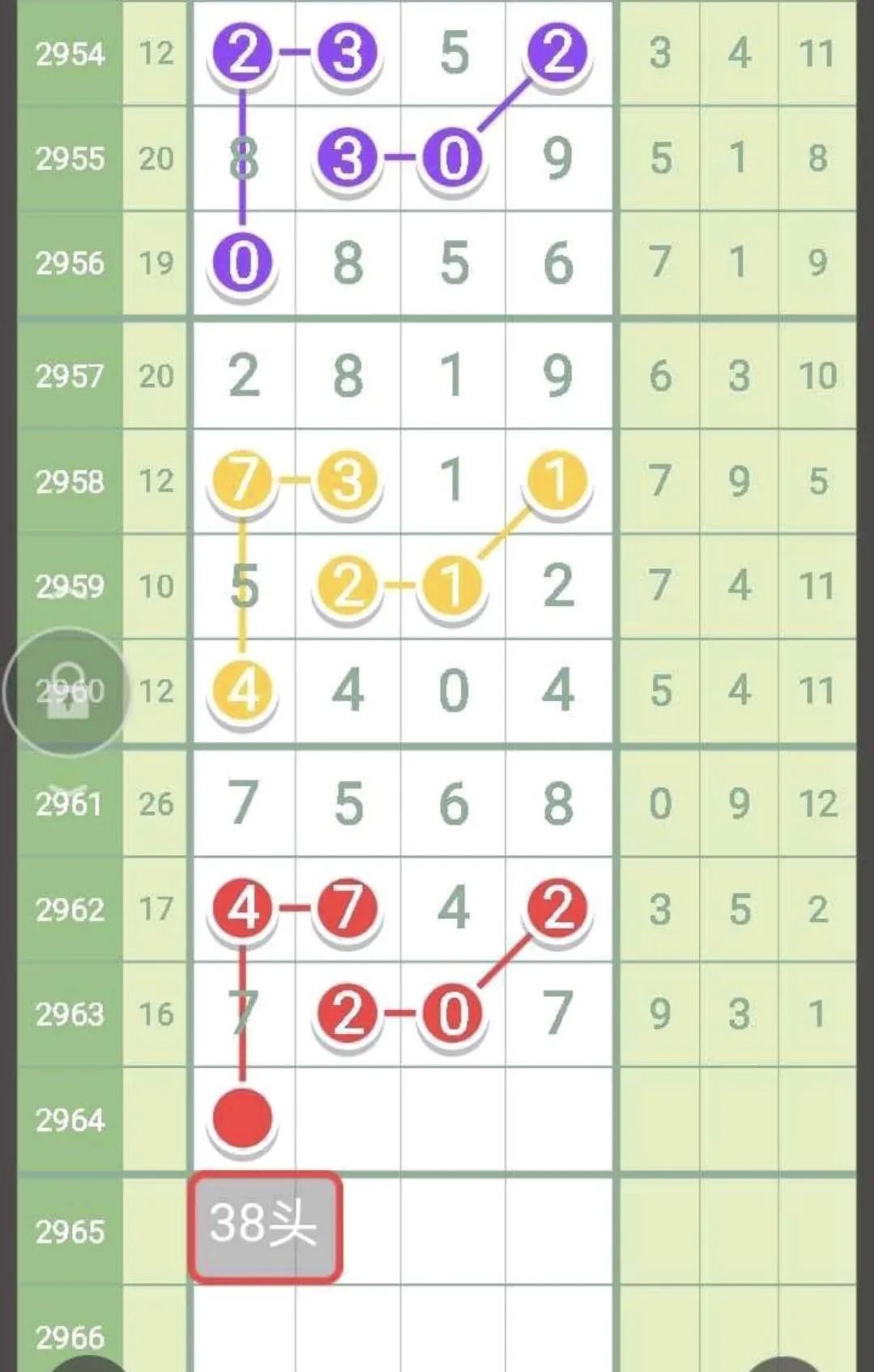
Task: Tap the floating lock icon
Action: pos(67,691)
